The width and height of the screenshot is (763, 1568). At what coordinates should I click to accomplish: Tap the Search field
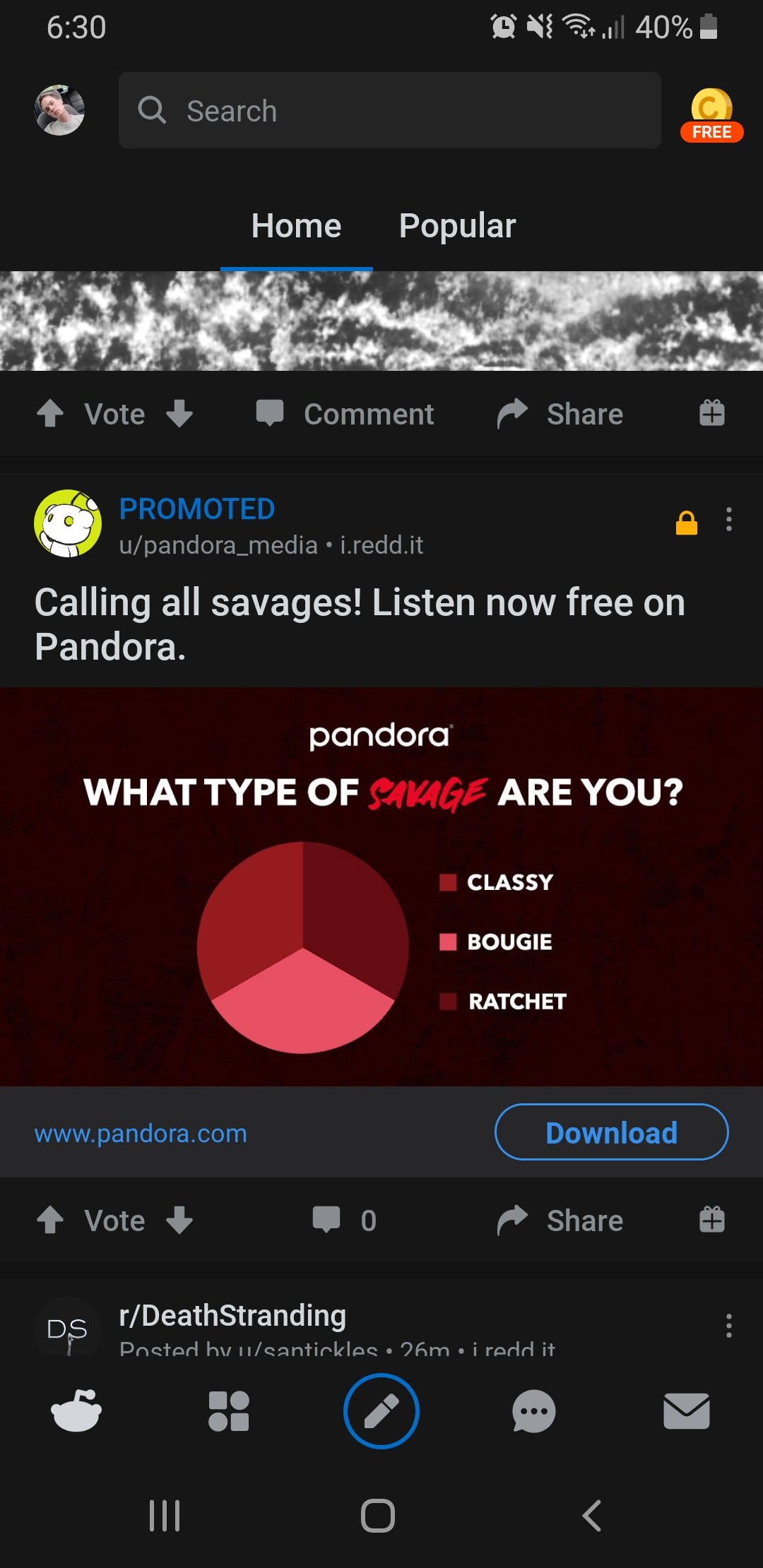390,110
